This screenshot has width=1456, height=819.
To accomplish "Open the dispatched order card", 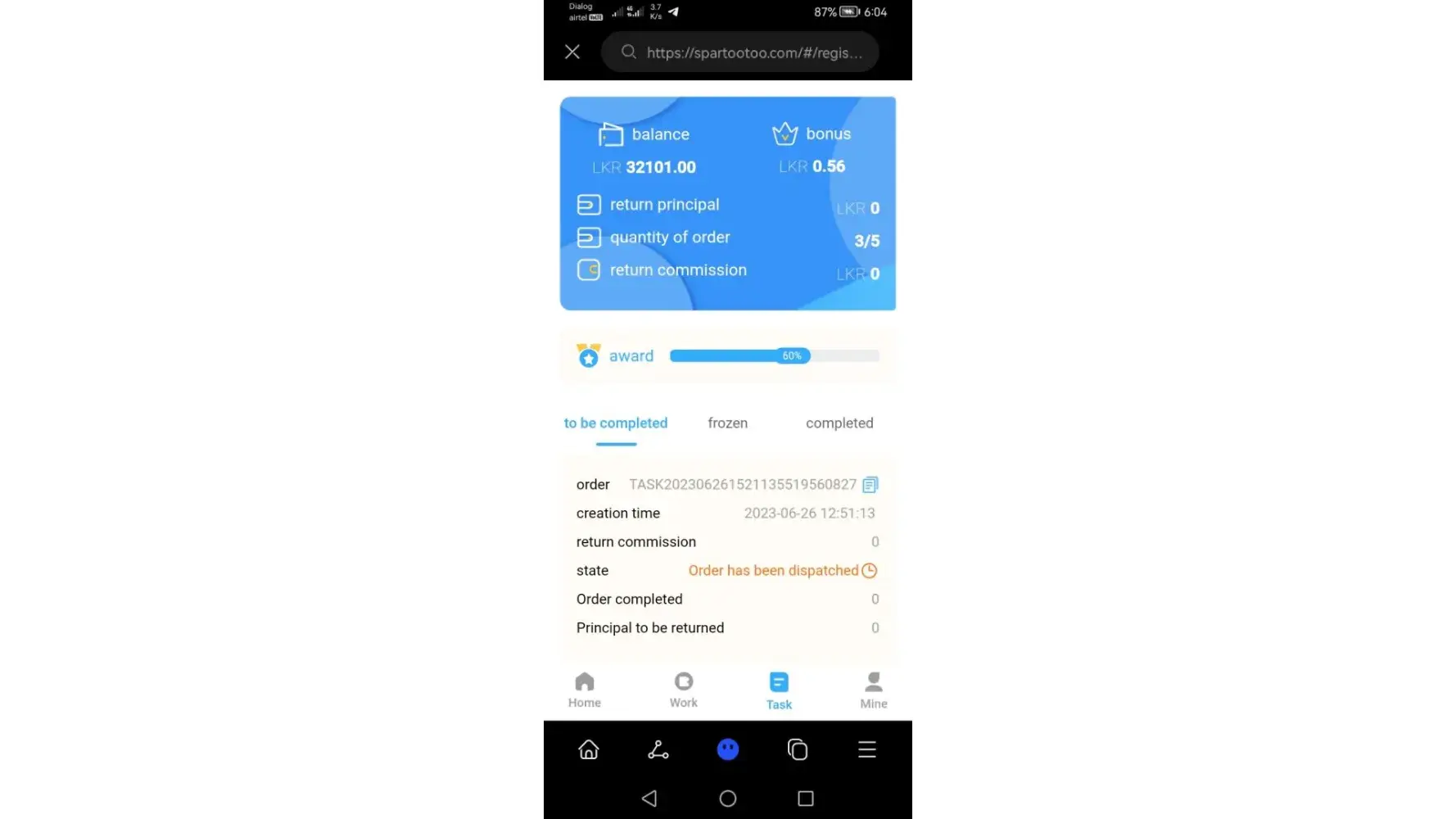I will click(x=727, y=557).
